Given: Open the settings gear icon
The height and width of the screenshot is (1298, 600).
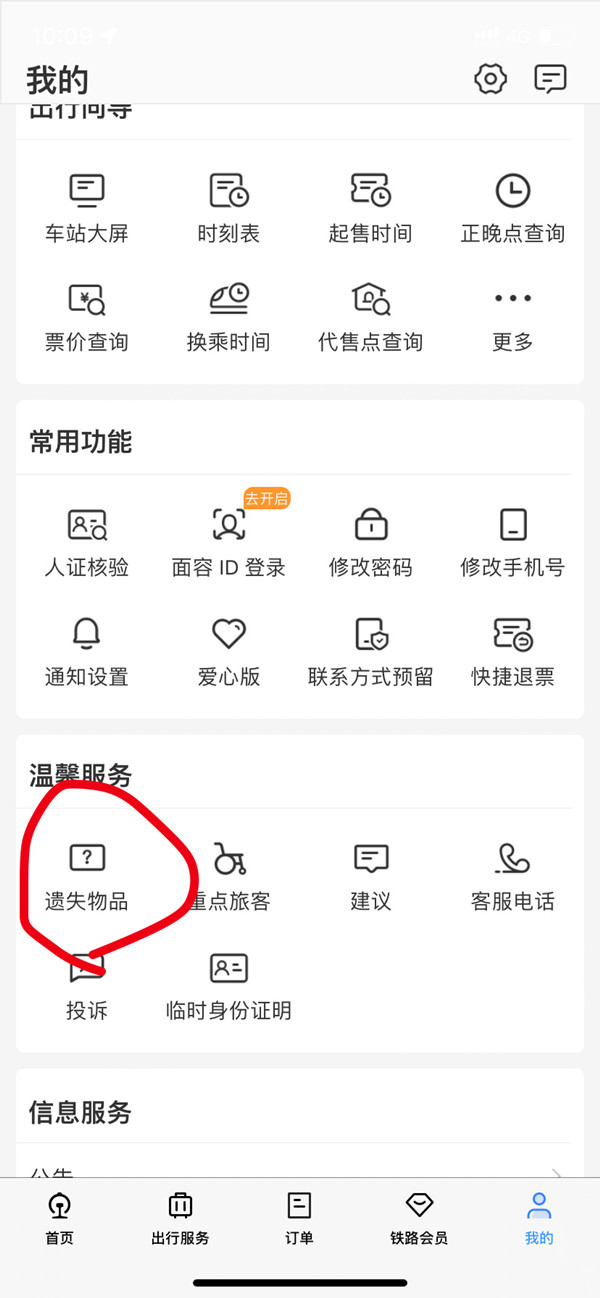Looking at the screenshot, I should click(490, 78).
